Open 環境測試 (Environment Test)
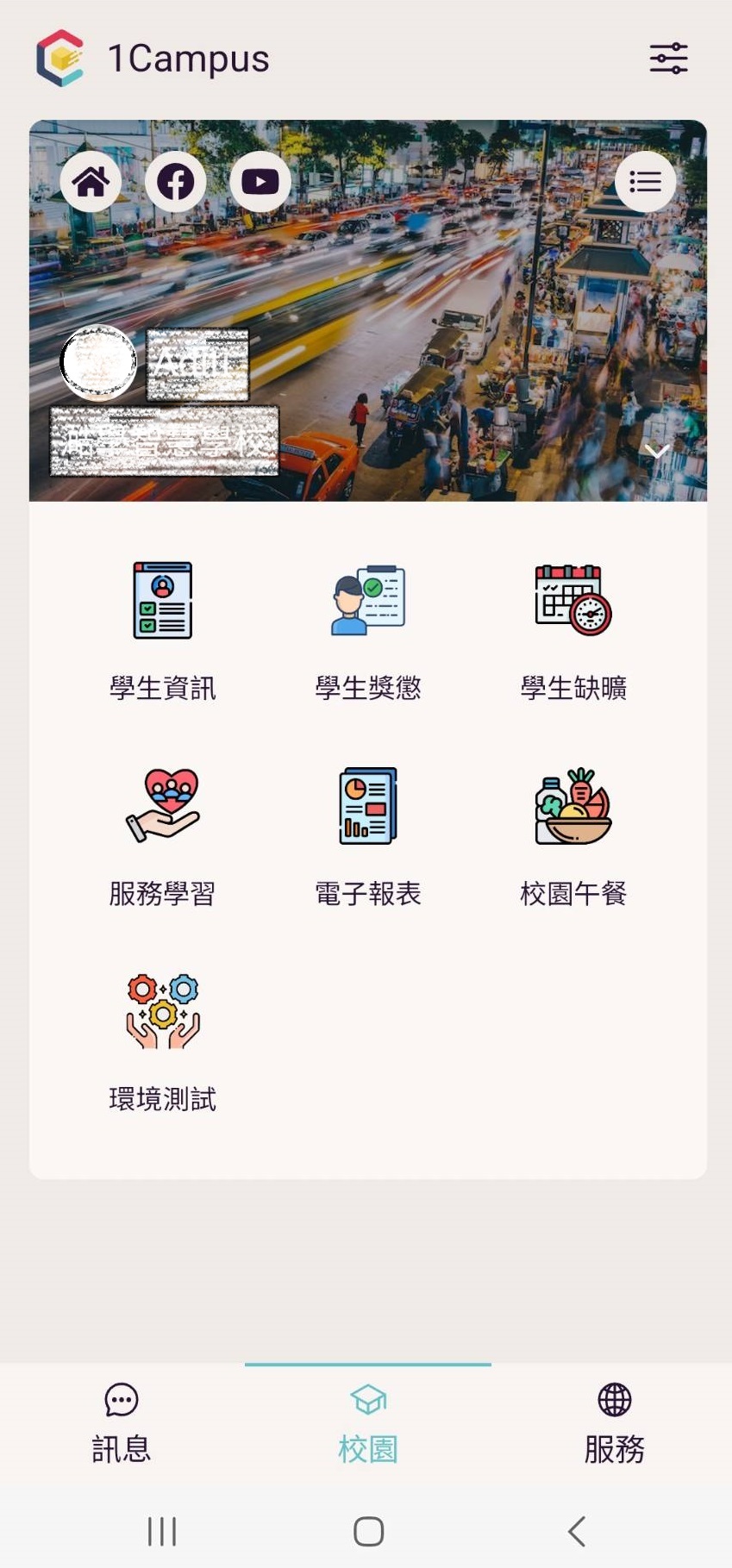The width and height of the screenshot is (732, 1568). click(162, 1040)
